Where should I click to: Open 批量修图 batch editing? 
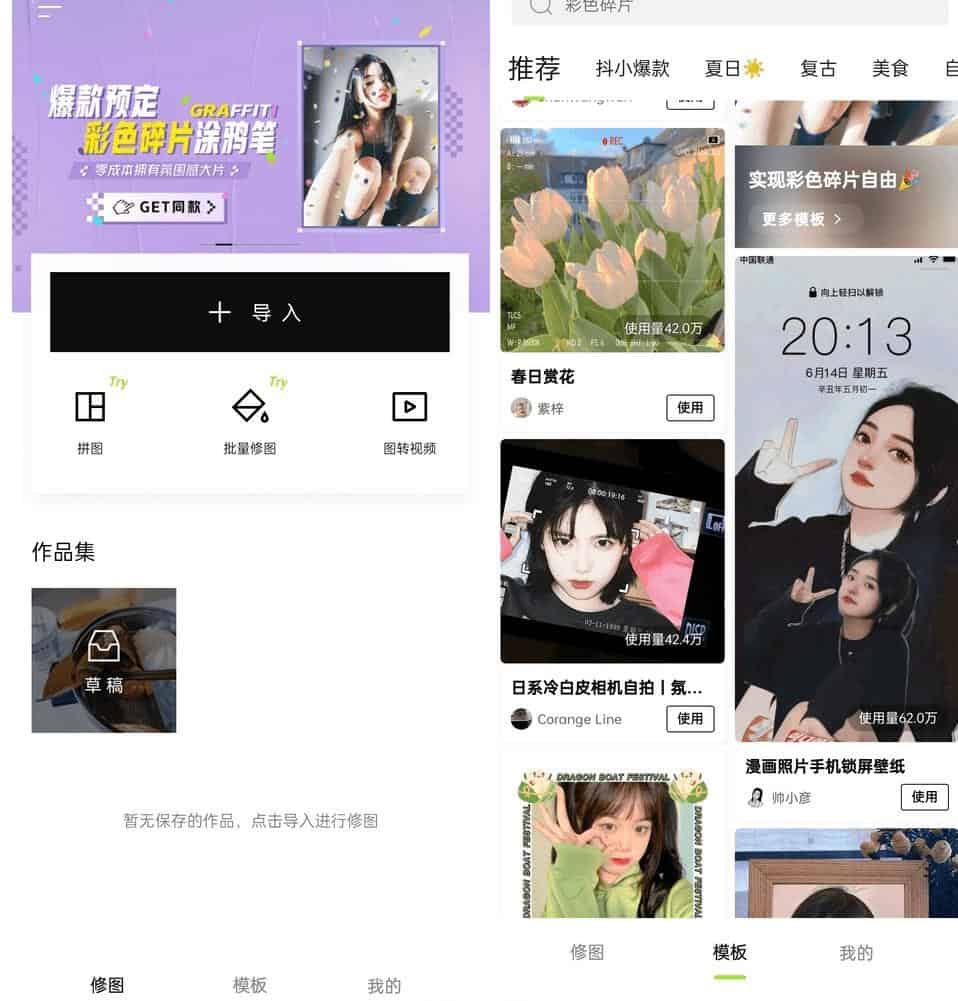tap(249, 420)
